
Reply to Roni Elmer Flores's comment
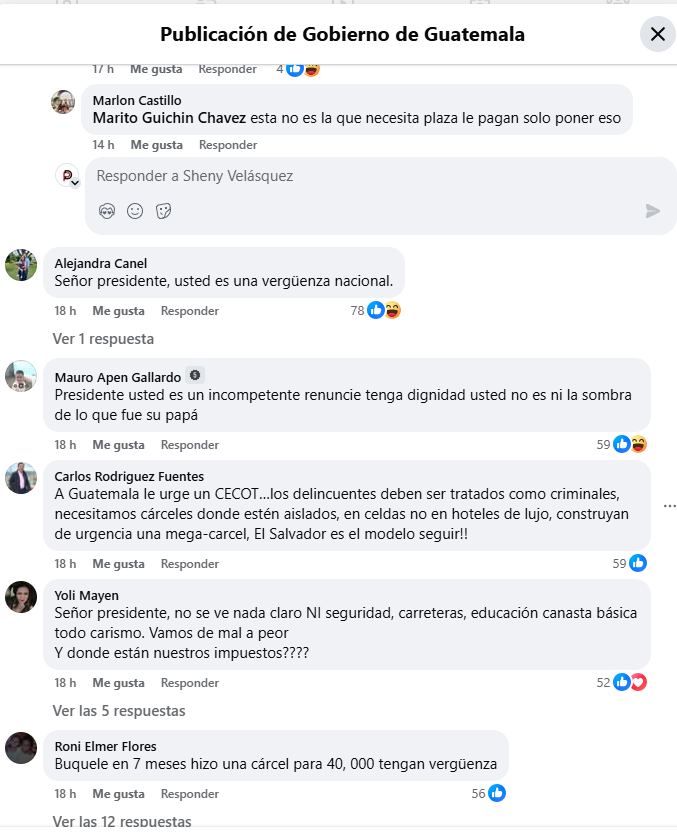[x=190, y=794]
